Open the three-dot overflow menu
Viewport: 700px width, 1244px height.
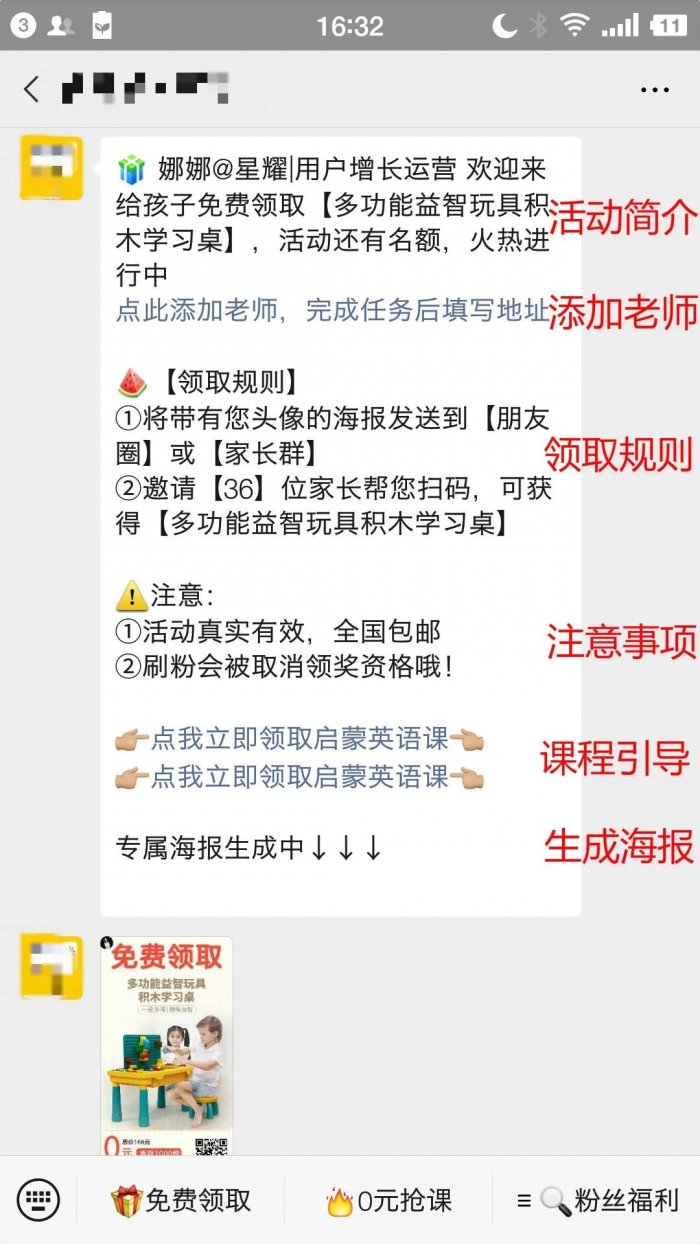click(x=654, y=90)
